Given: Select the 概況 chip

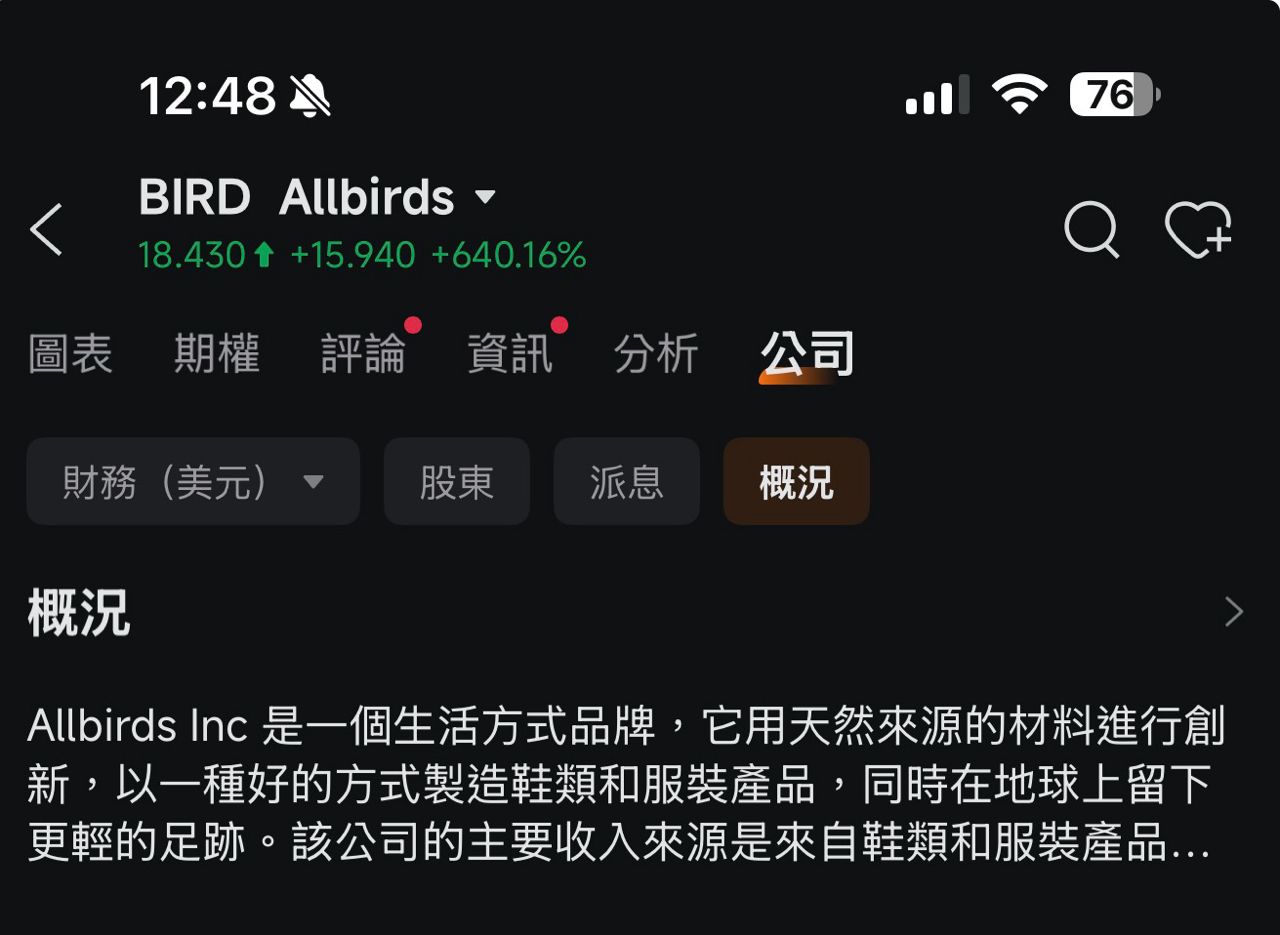Looking at the screenshot, I should [x=796, y=482].
